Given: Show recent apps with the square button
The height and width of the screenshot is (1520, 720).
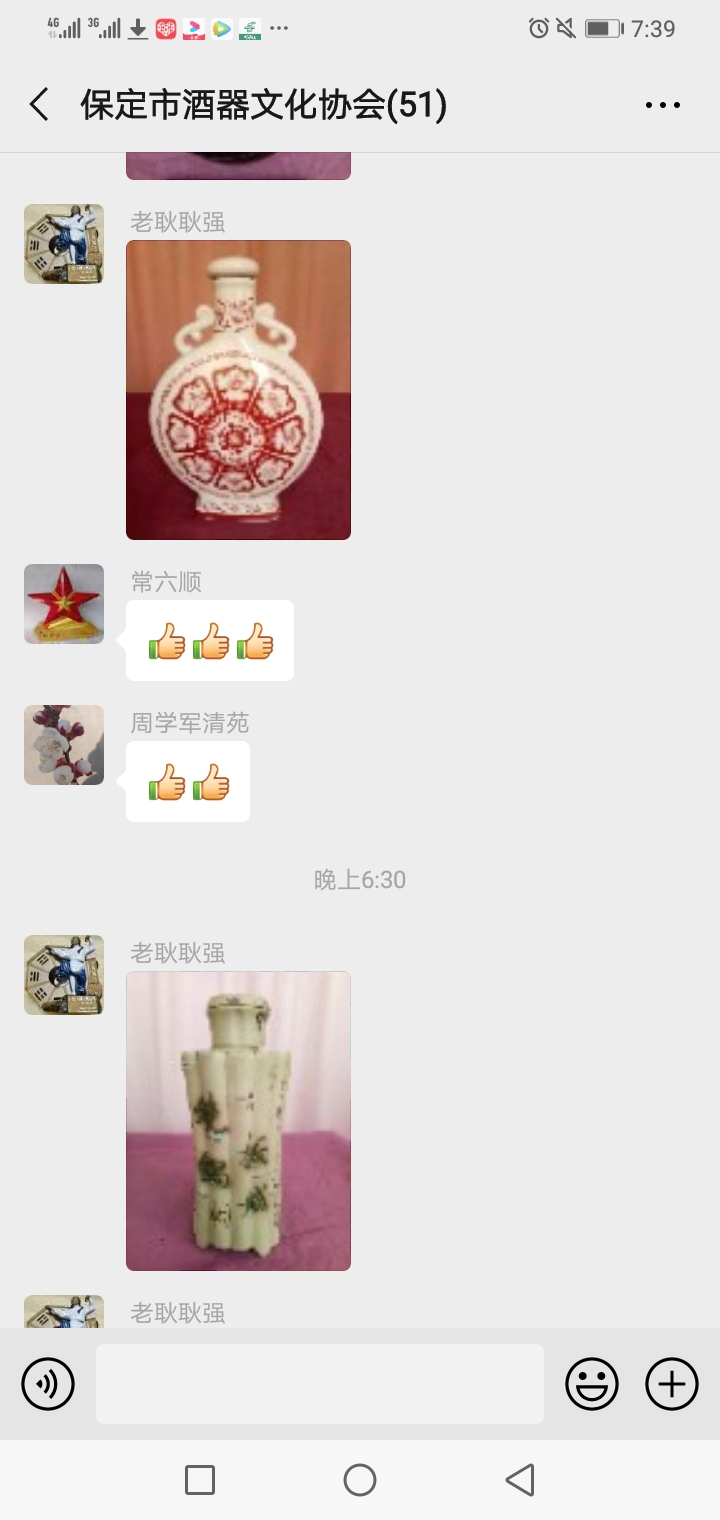Looking at the screenshot, I should click(200, 1480).
